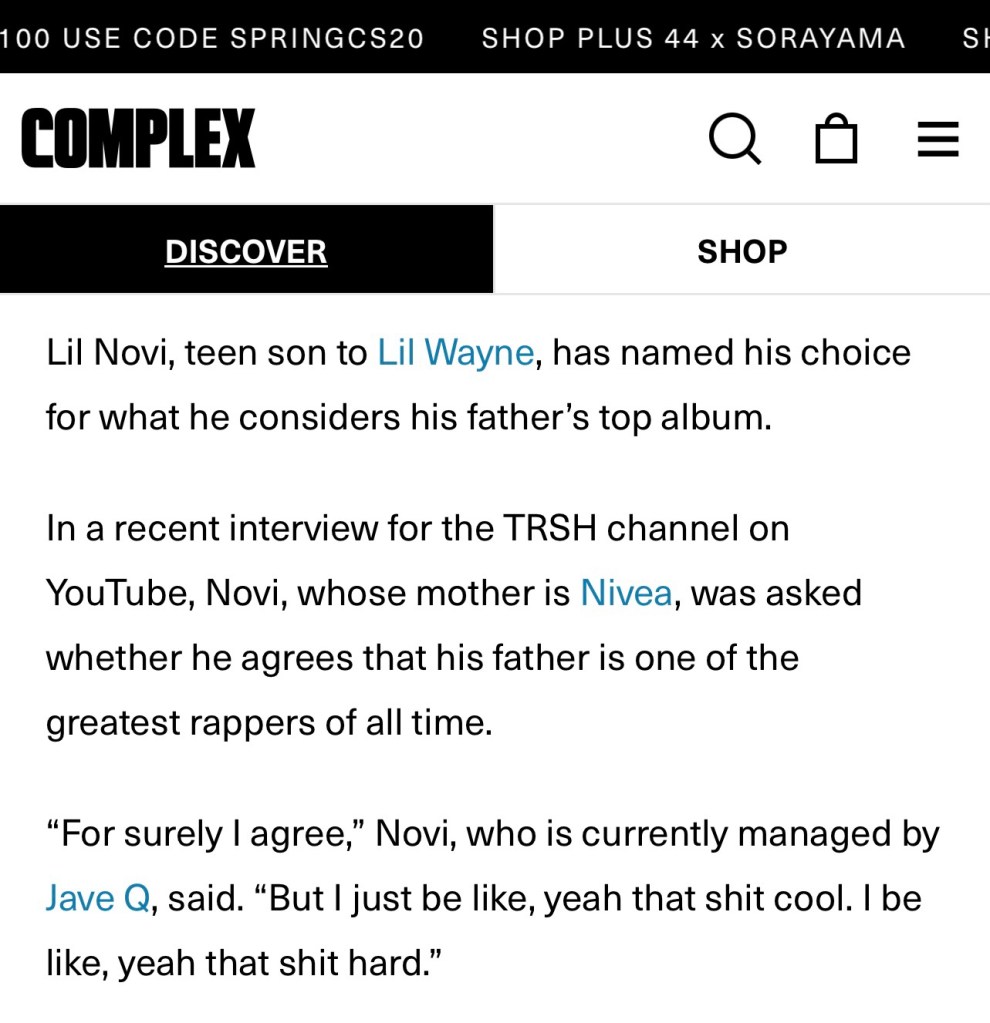Viewport: 990px width, 1023px height.
Task: Switch to the Discover tab
Action: coord(246,250)
